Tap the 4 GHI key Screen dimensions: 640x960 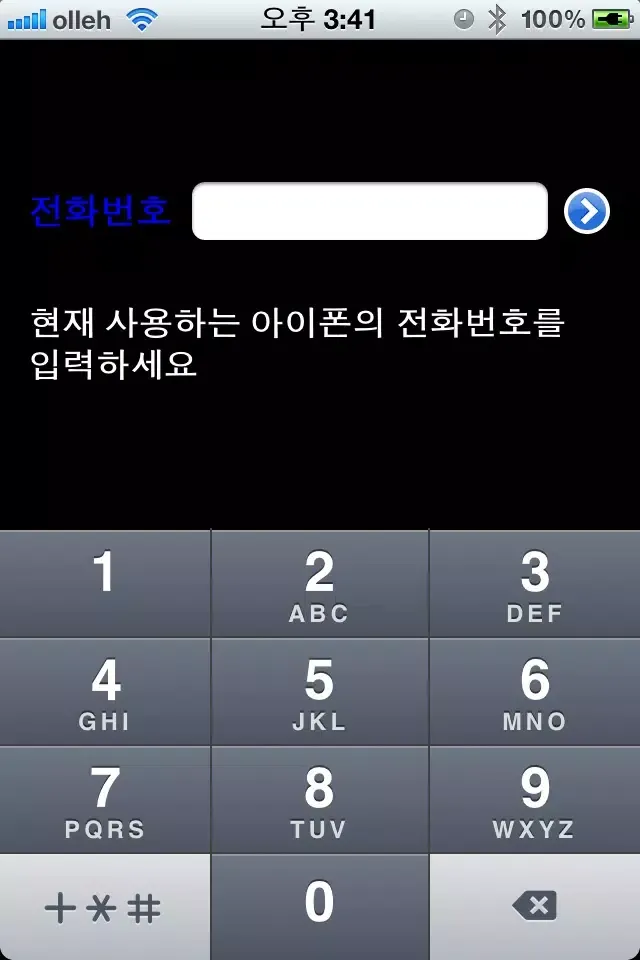point(105,692)
